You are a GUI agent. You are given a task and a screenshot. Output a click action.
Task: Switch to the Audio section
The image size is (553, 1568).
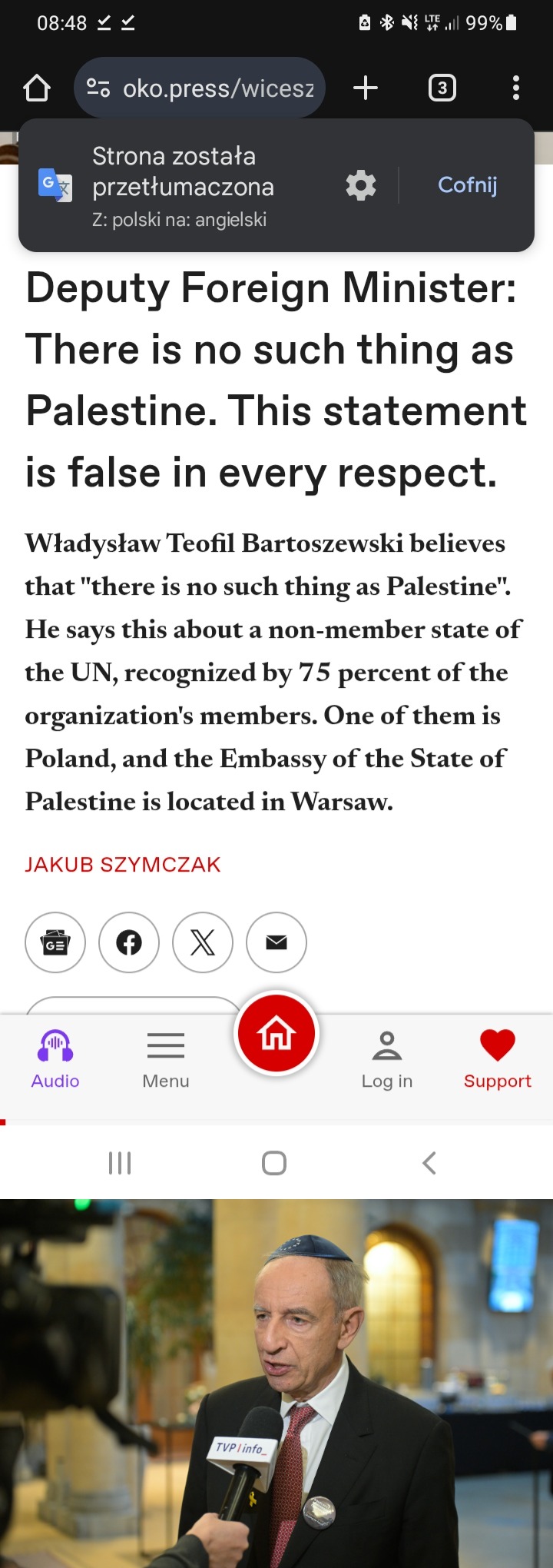pos(55,1059)
